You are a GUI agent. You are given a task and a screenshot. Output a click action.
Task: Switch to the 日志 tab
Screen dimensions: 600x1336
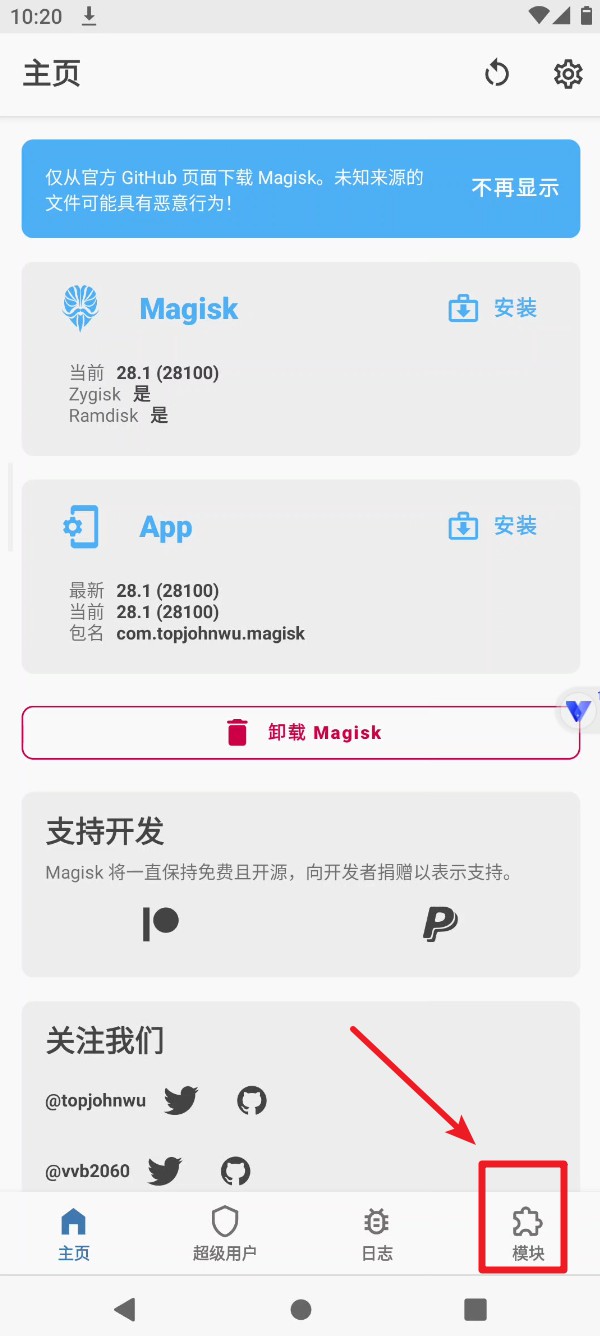[x=377, y=1233]
